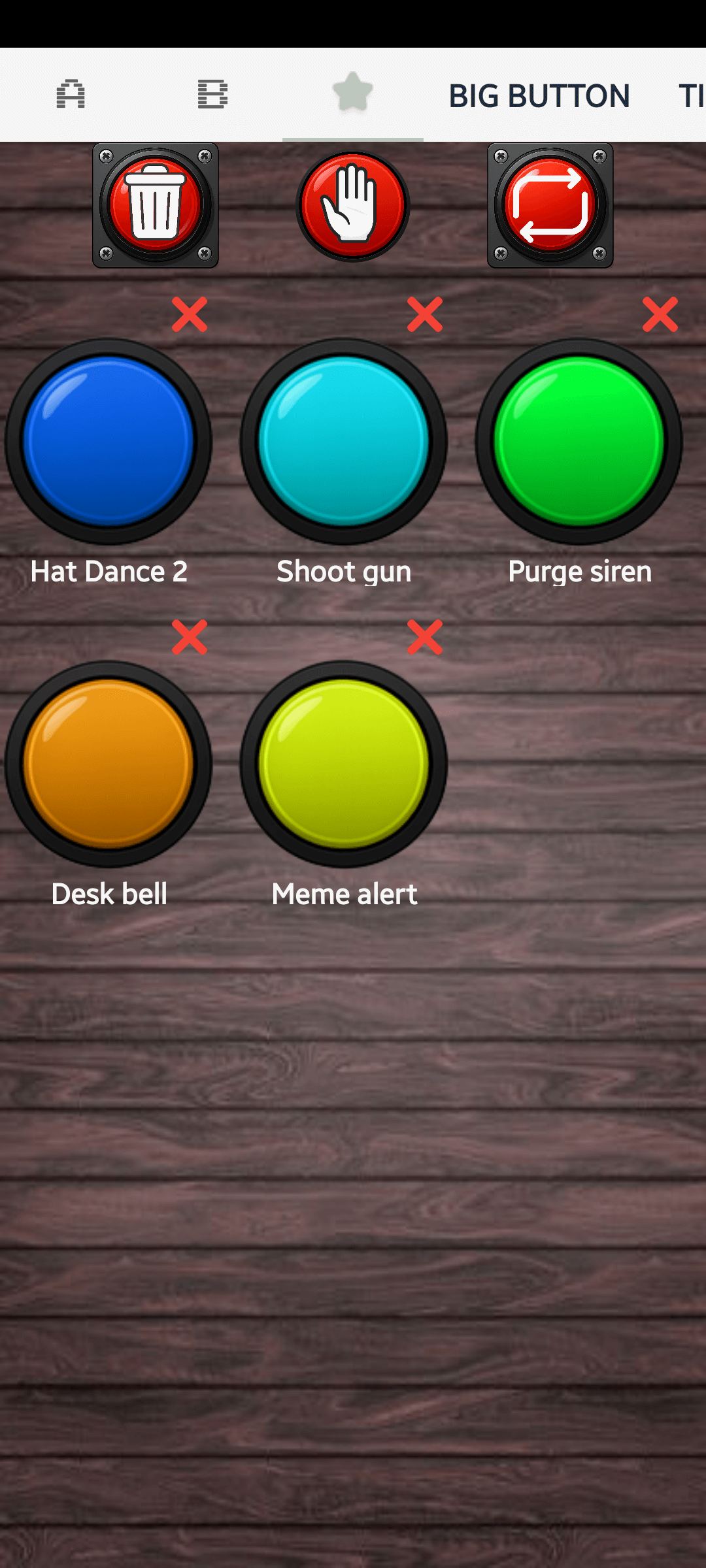The image size is (706, 1568).
Task: Select the star favorites tab
Action: tap(353, 93)
